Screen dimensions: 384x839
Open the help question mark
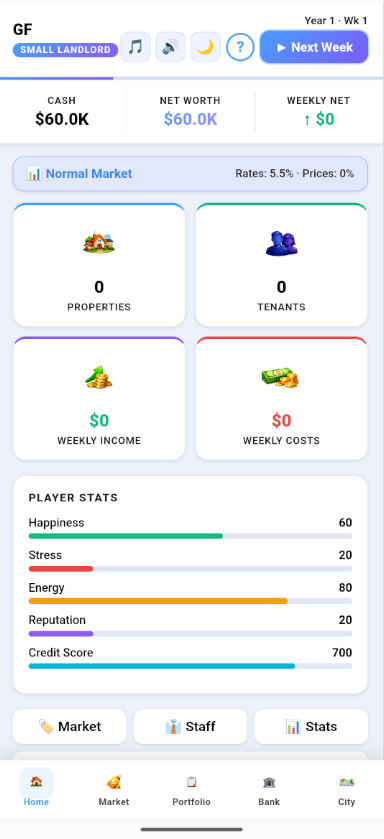(x=240, y=47)
